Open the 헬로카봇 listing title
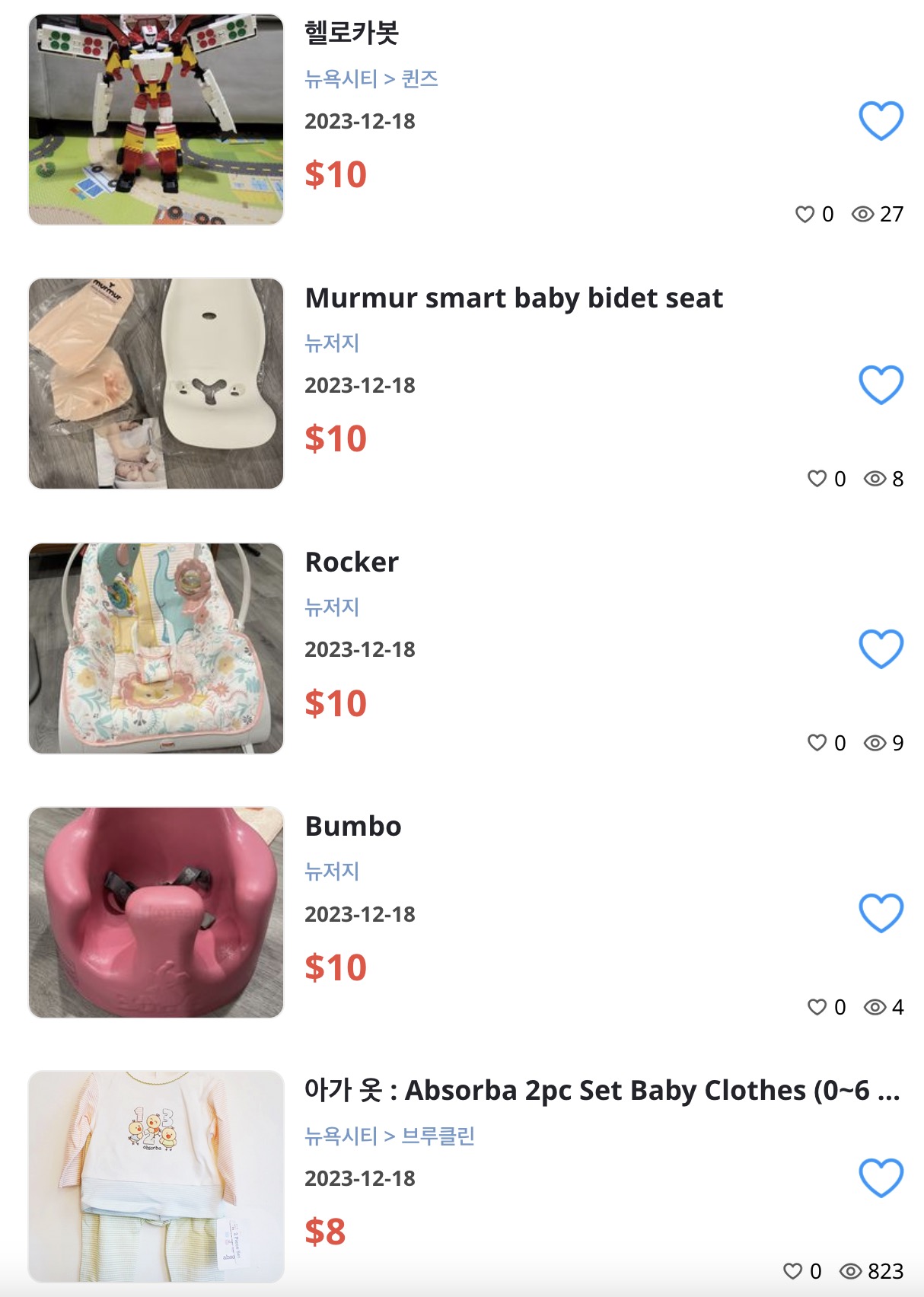The height and width of the screenshot is (1297, 924). point(352,33)
